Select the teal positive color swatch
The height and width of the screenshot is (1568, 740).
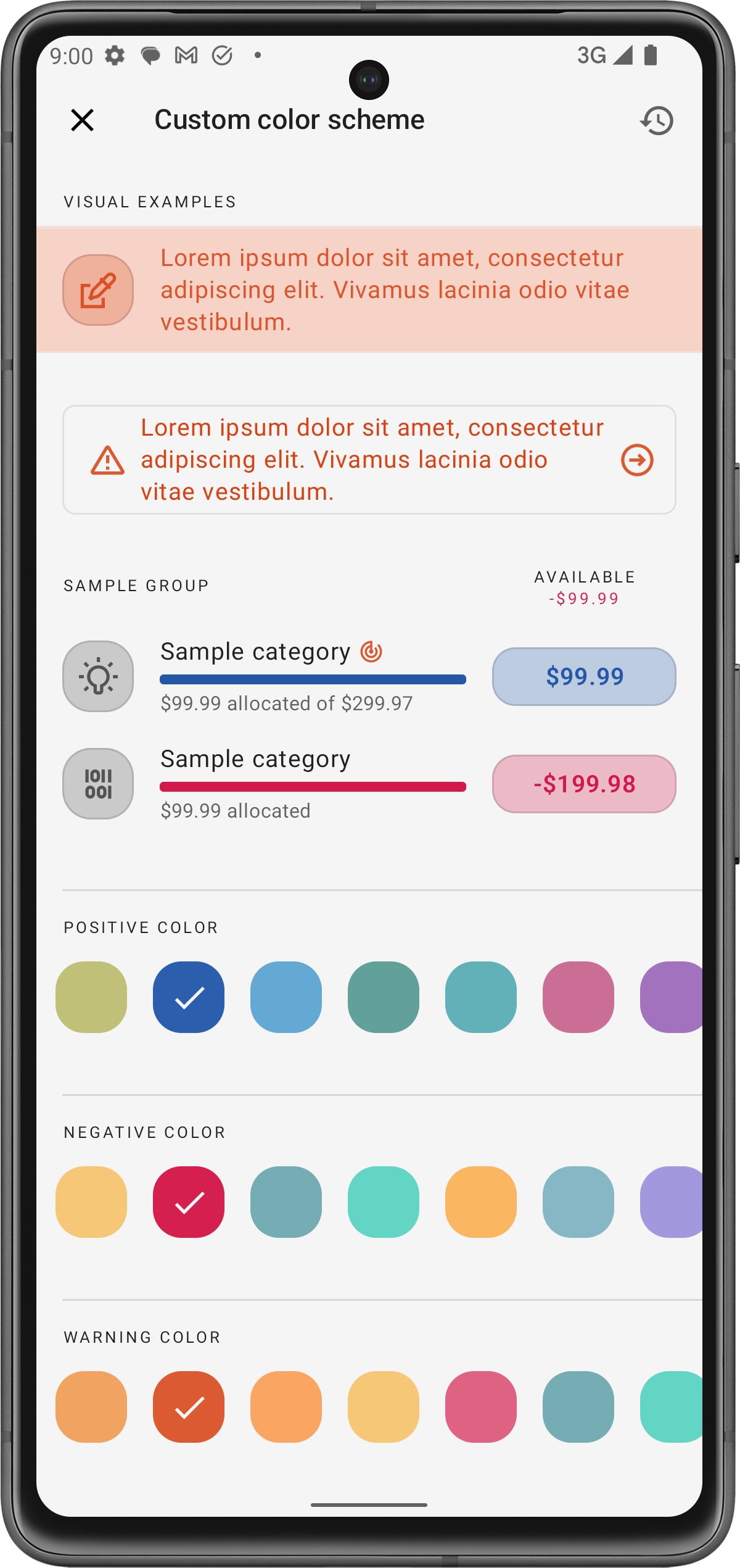pyautogui.click(x=481, y=997)
